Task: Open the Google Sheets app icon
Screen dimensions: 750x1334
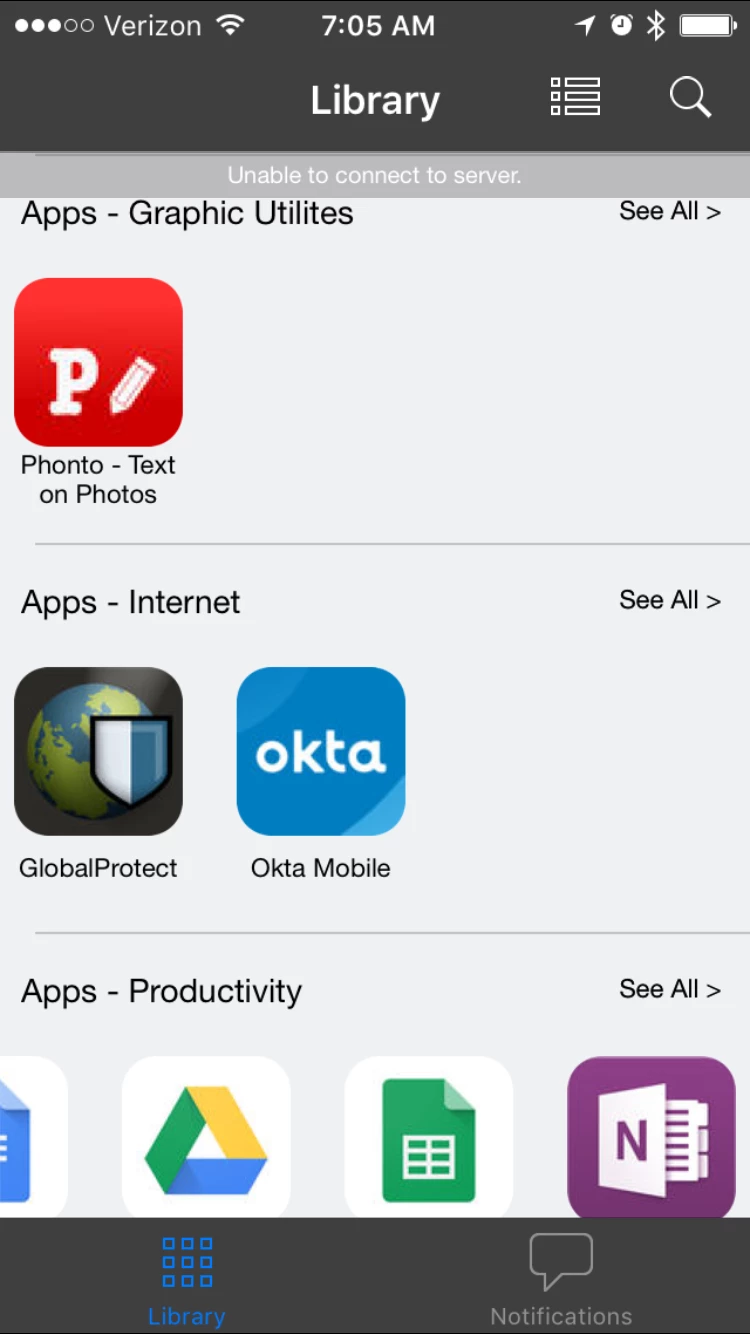Action: (x=429, y=1137)
